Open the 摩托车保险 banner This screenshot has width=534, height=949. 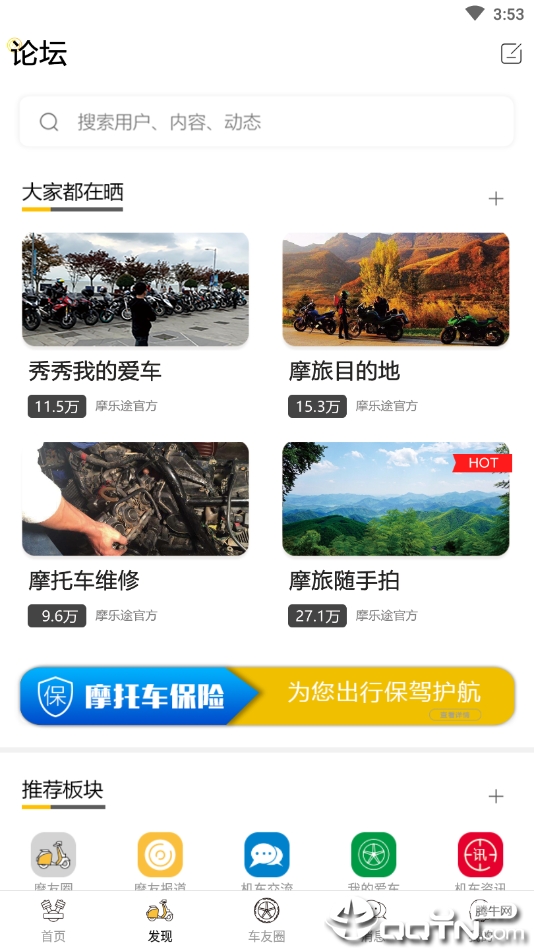click(267, 695)
